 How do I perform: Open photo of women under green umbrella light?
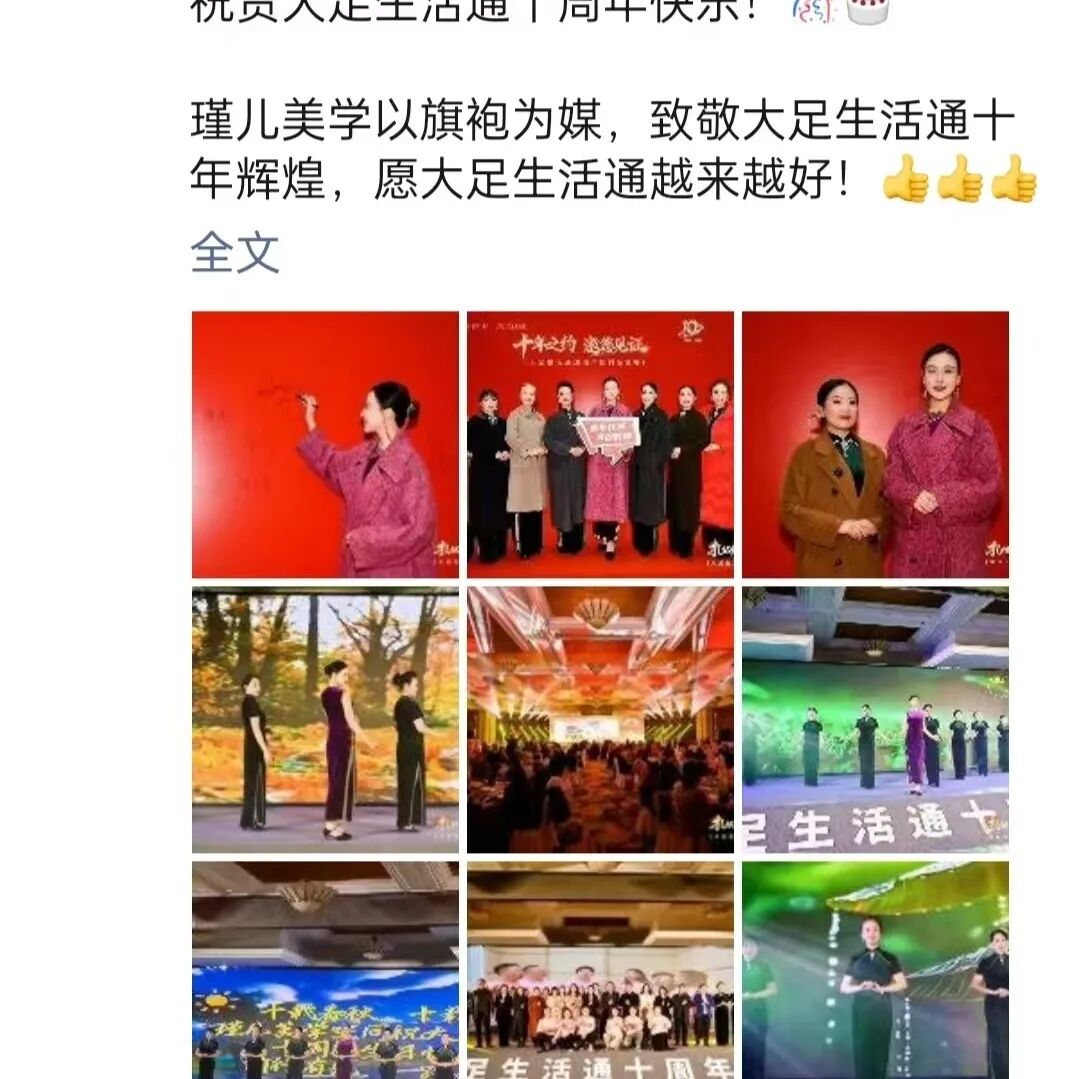tap(875, 970)
